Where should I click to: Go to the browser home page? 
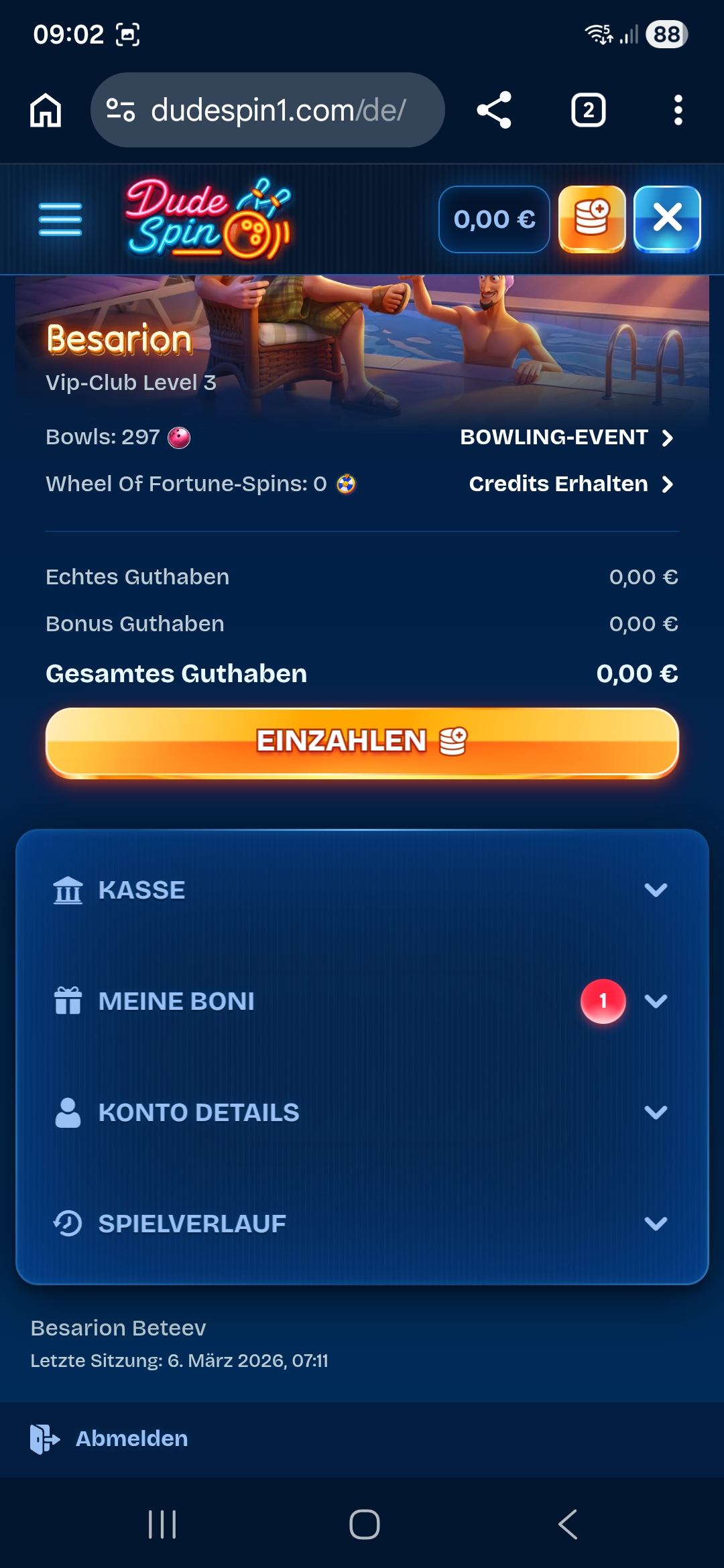[x=46, y=110]
